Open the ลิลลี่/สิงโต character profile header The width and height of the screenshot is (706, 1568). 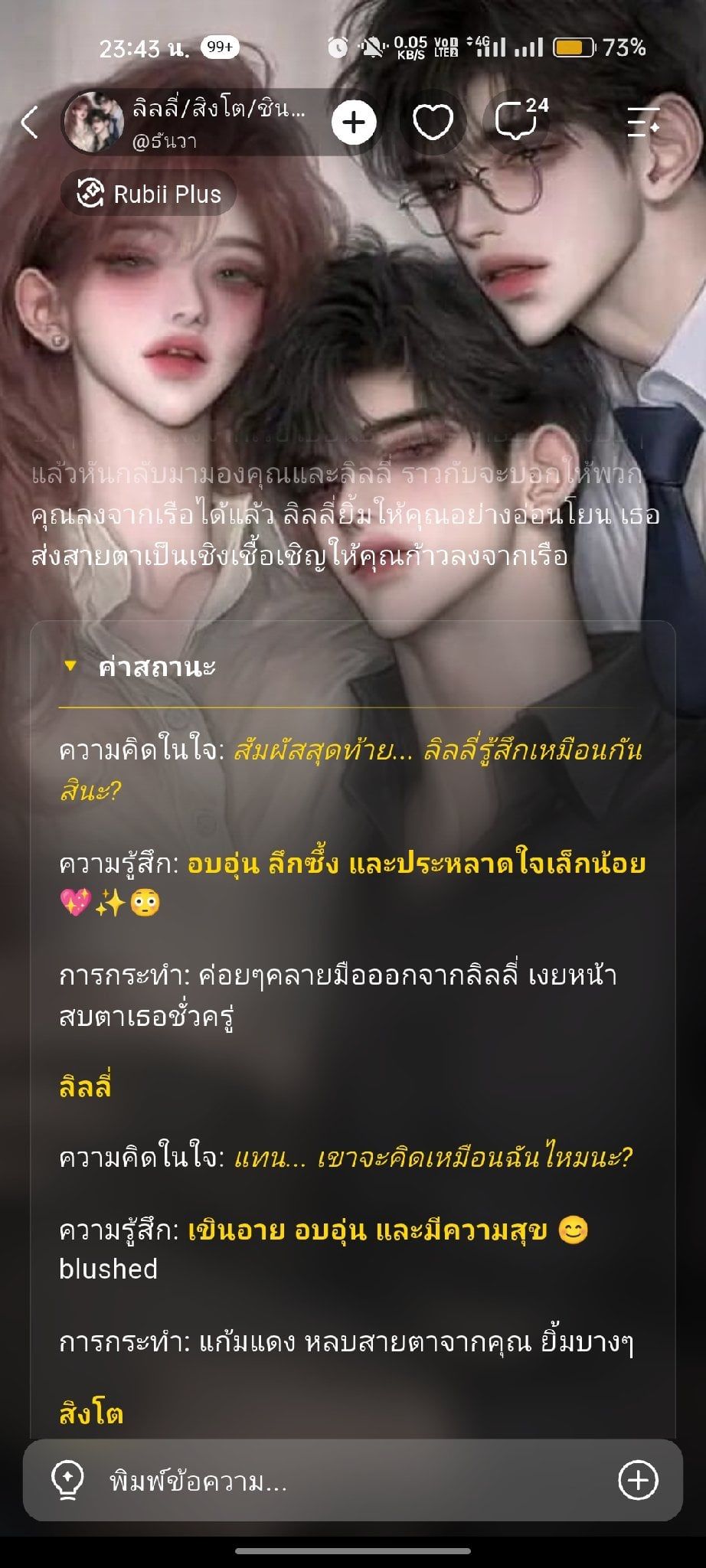(x=195, y=122)
